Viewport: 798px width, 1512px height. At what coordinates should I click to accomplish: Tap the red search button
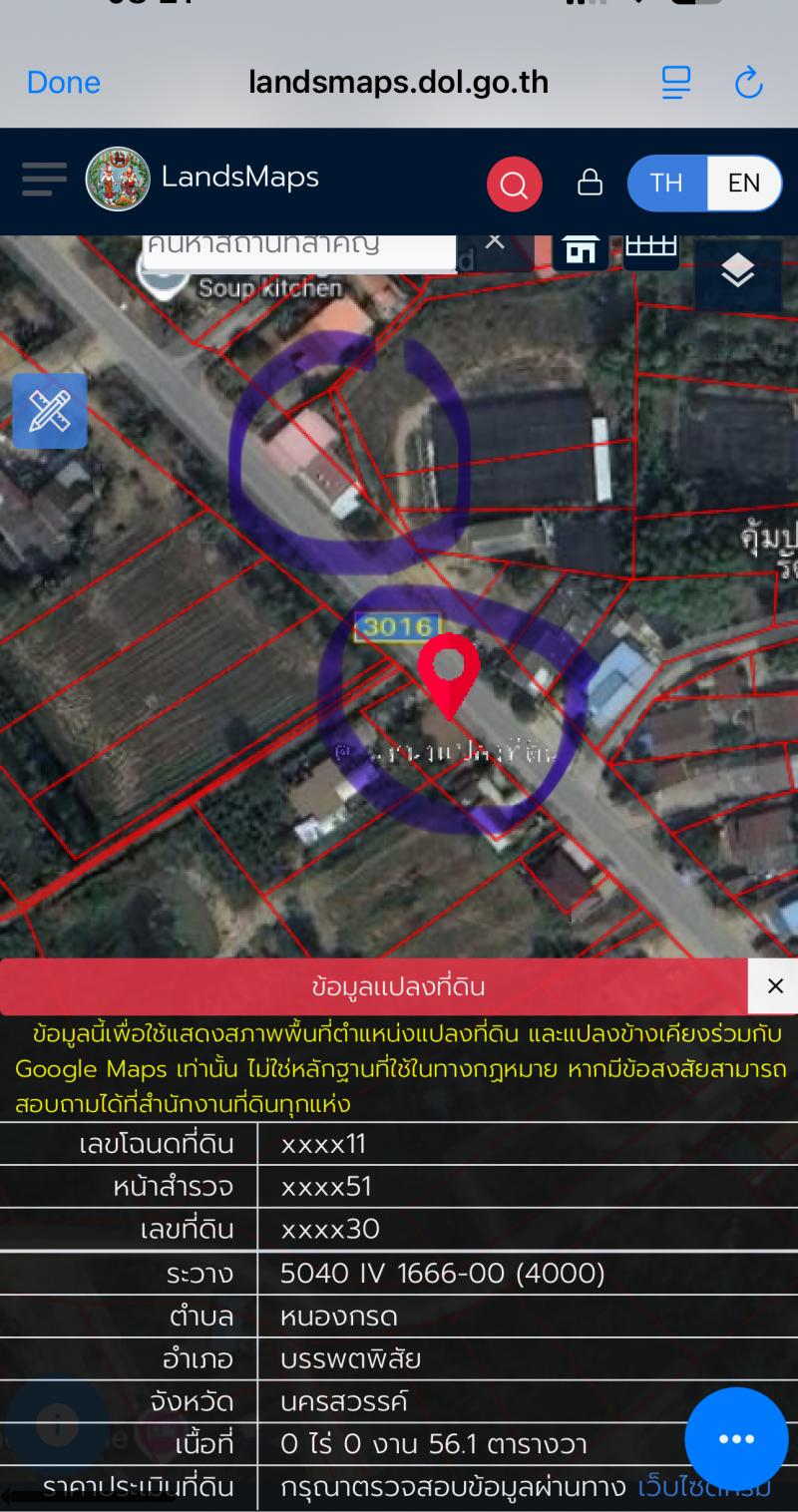click(x=514, y=184)
